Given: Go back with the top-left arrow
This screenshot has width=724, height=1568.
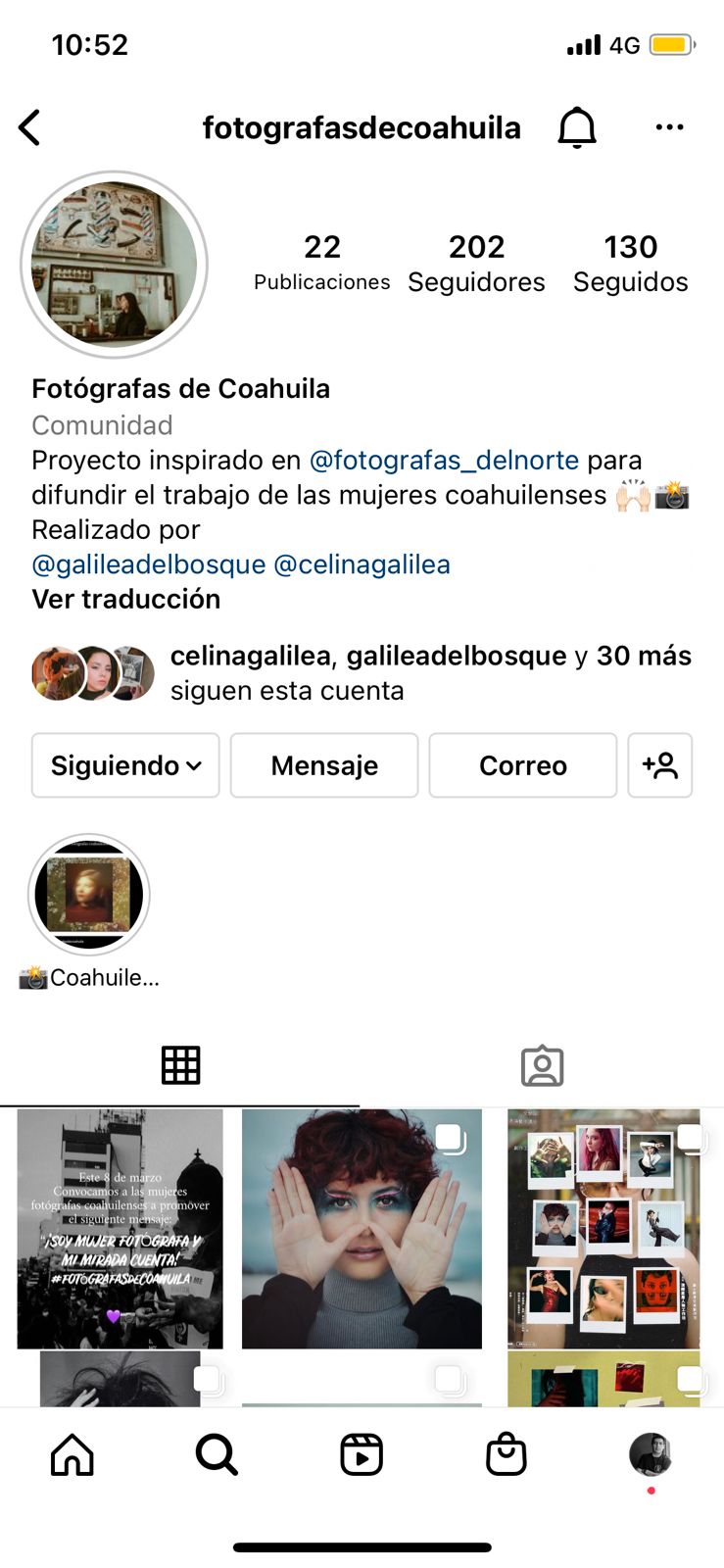Looking at the screenshot, I should (30, 127).
